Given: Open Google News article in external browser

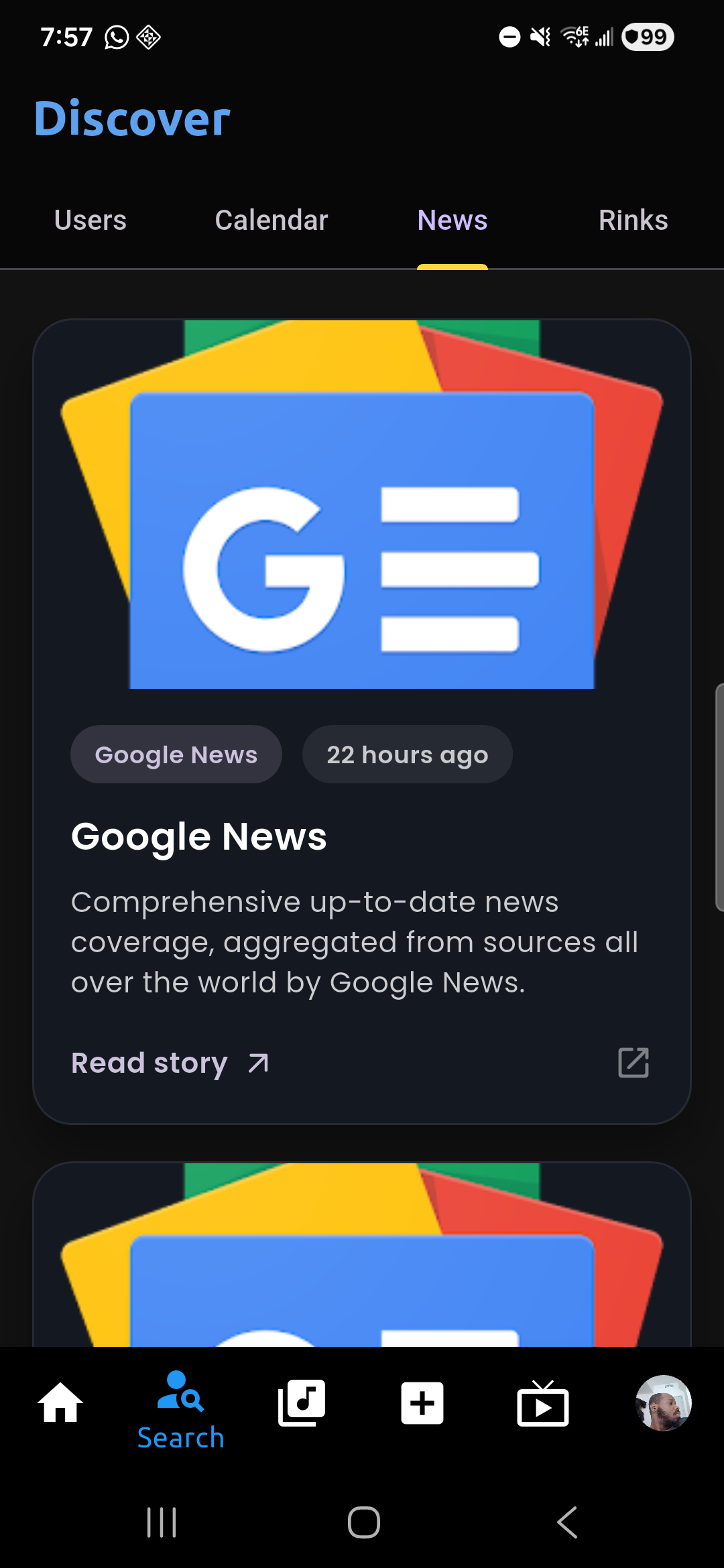Looking at the screenshot, I should (x=633, y=1063).
